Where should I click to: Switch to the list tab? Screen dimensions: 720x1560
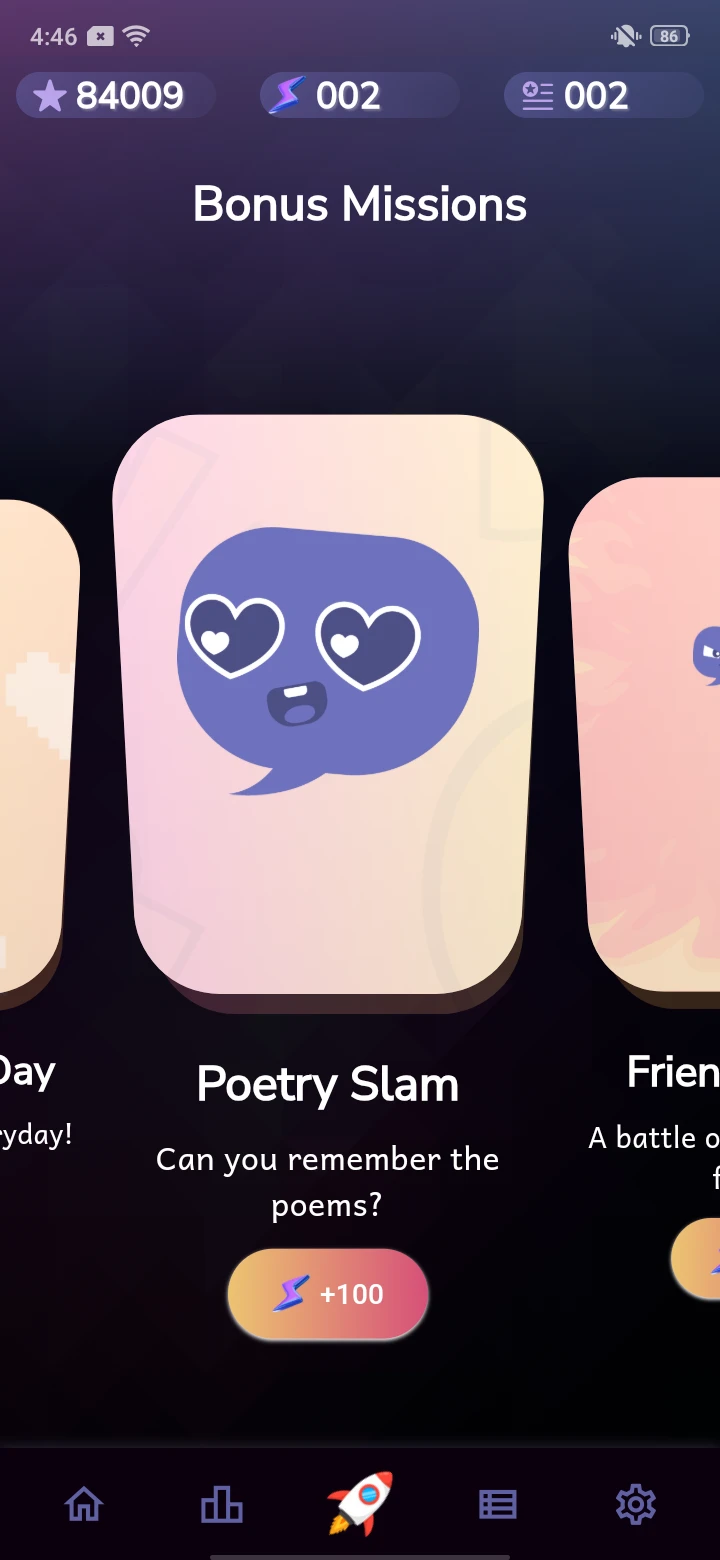click(x=497, y=1503)
